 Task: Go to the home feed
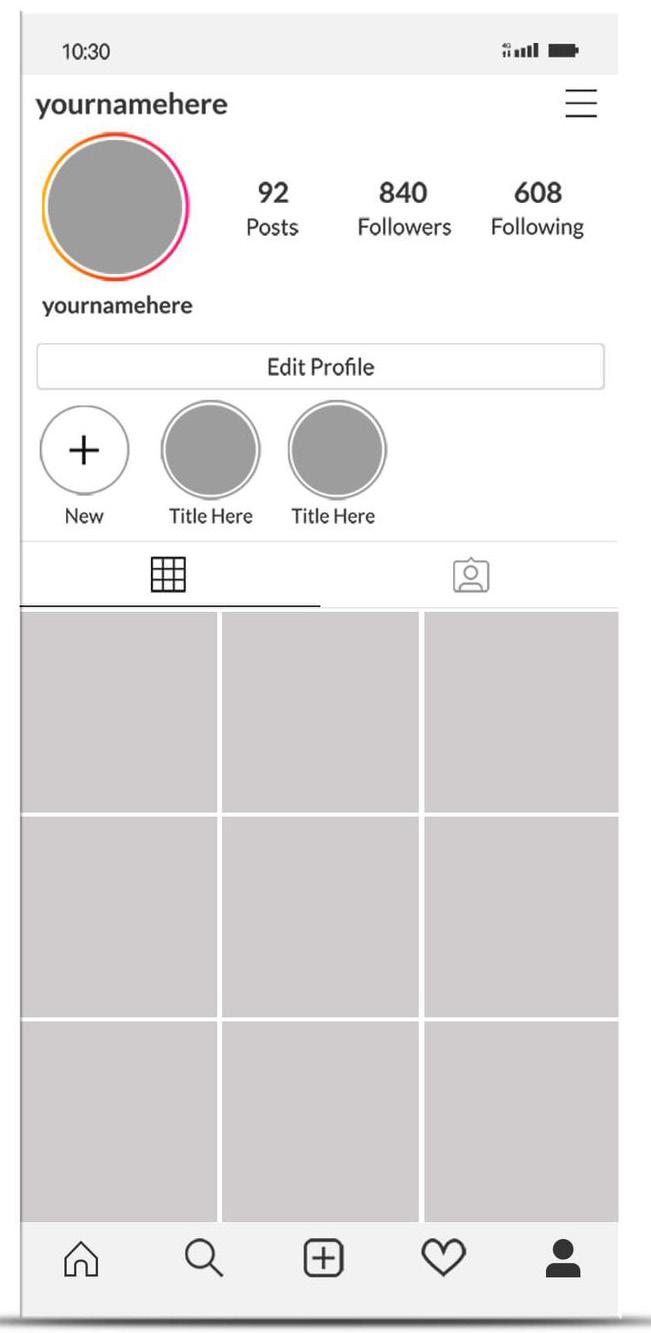pyautogui.click(x=81, y=1259)
